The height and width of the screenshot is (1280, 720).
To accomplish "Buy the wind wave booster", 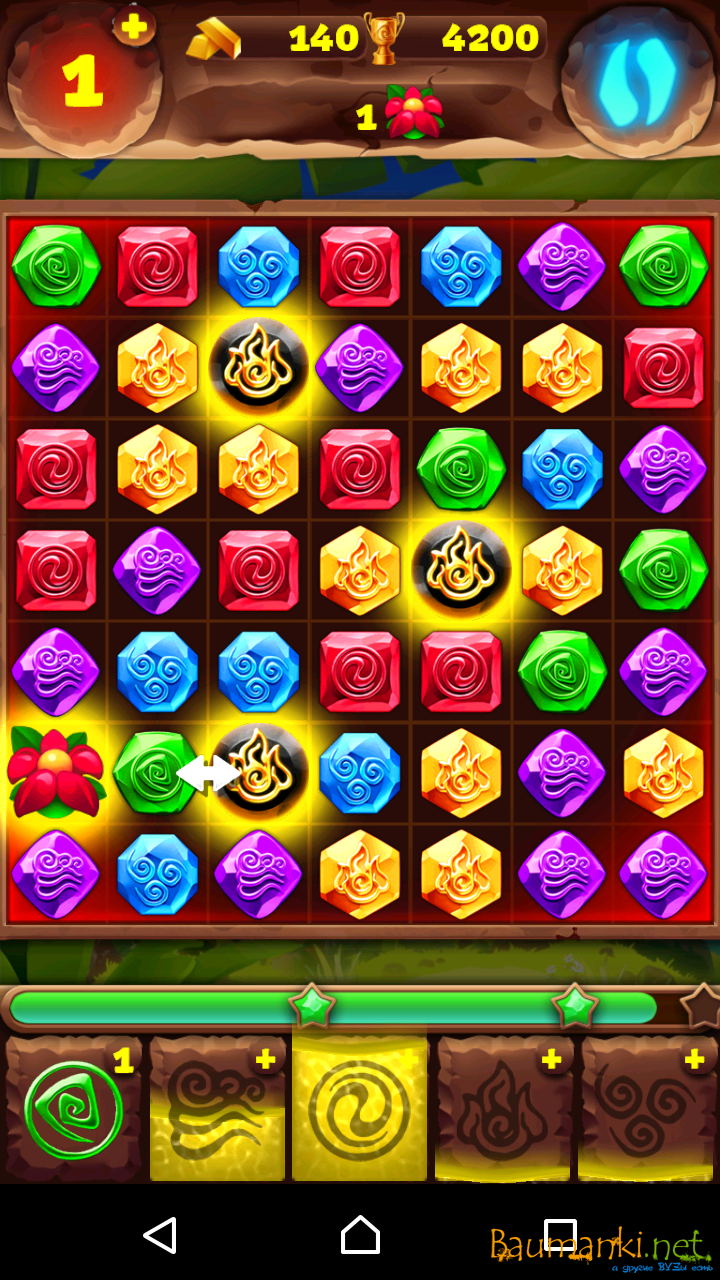I will [x=218, y=1110].
